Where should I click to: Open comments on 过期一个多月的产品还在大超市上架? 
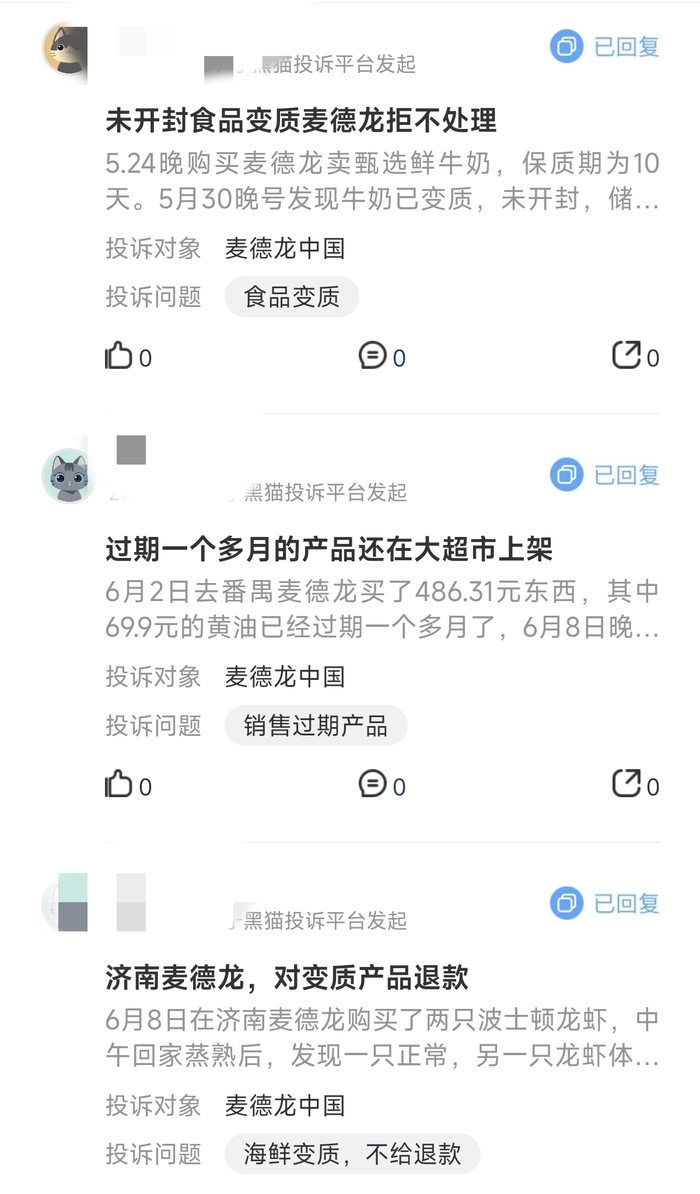click(x=372, y=785)
